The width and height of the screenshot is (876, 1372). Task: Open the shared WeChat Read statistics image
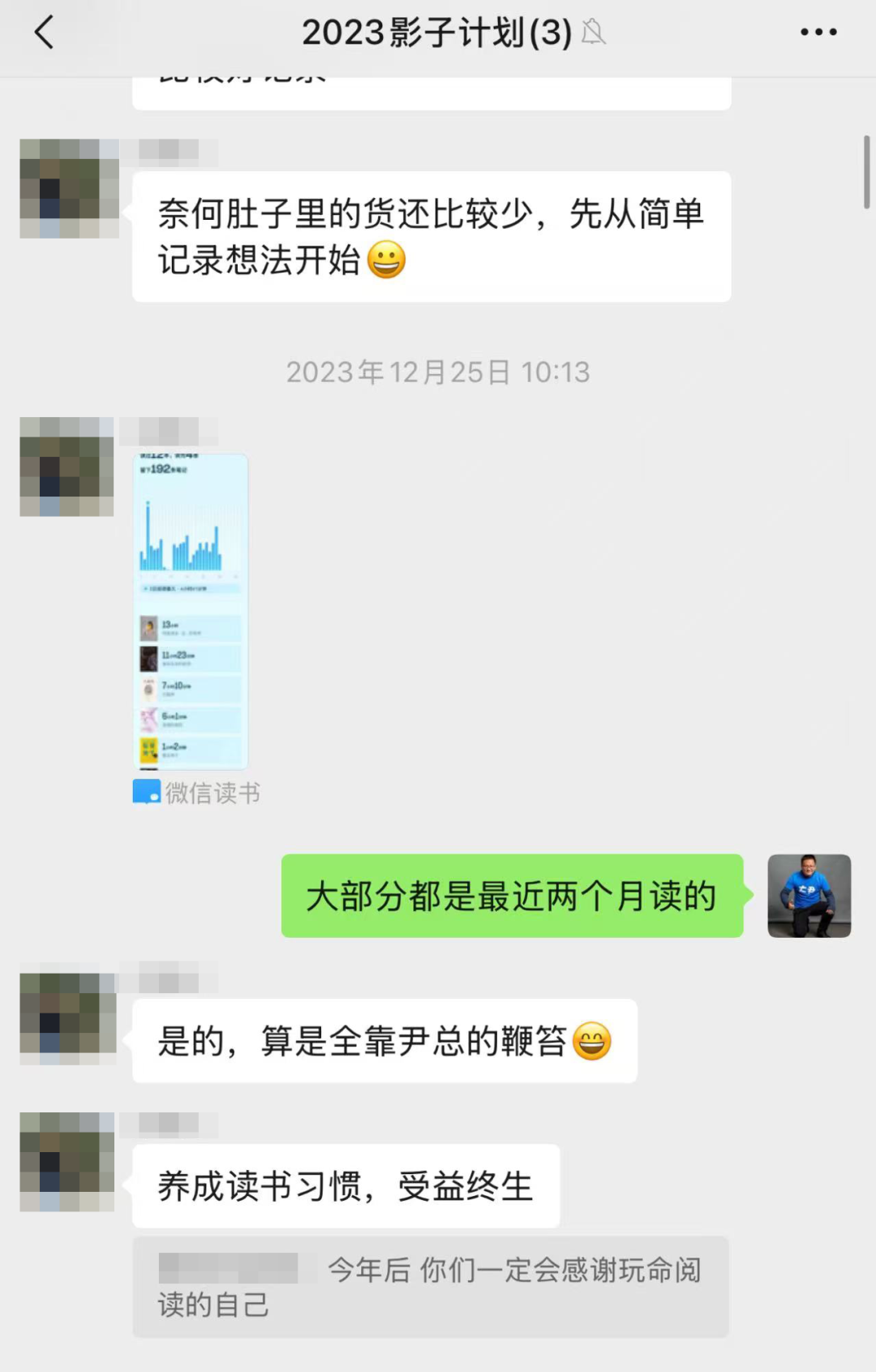coord(191,611)
